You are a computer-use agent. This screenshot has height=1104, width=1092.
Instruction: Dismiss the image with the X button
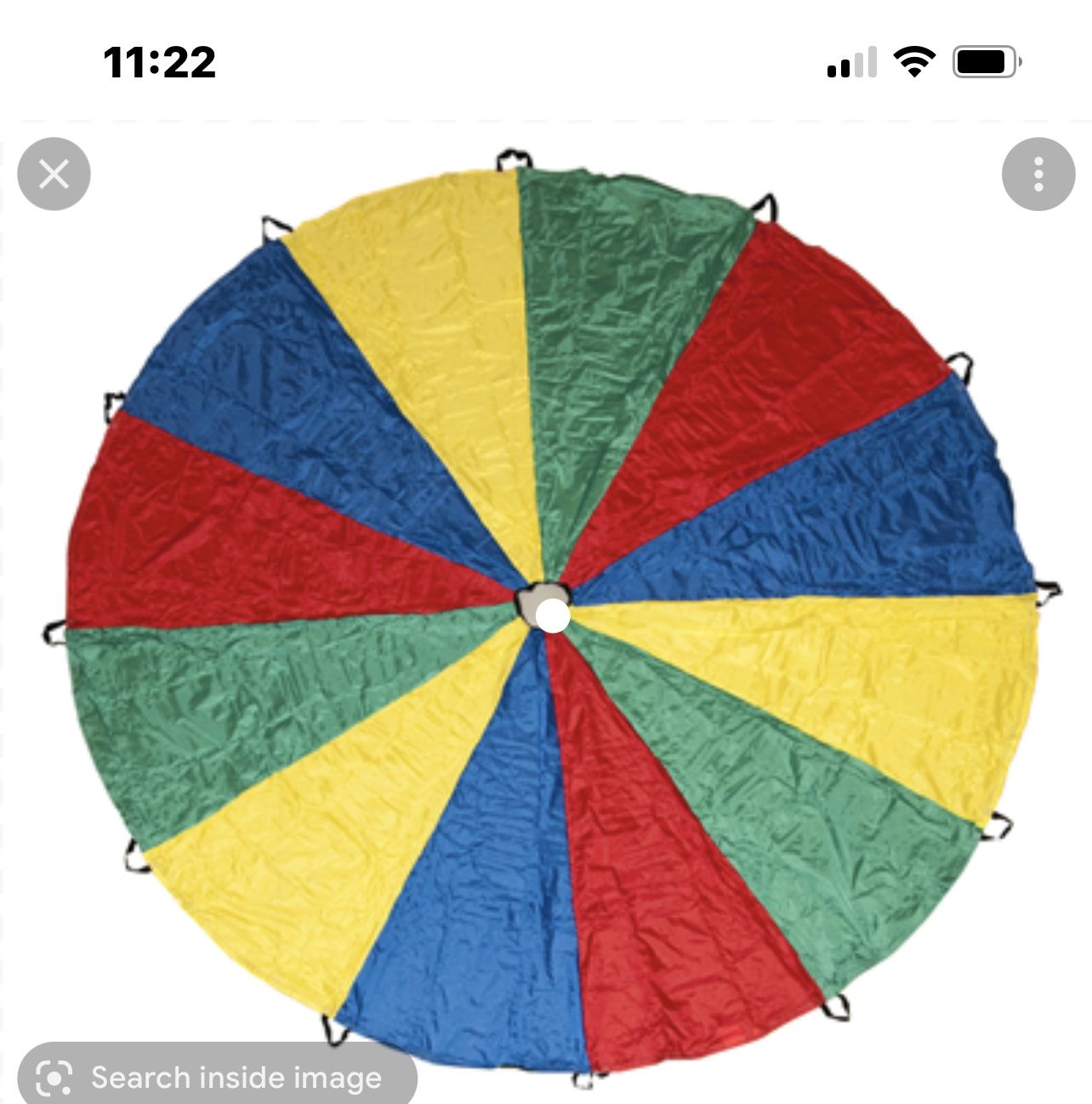[x=54, y=174]
